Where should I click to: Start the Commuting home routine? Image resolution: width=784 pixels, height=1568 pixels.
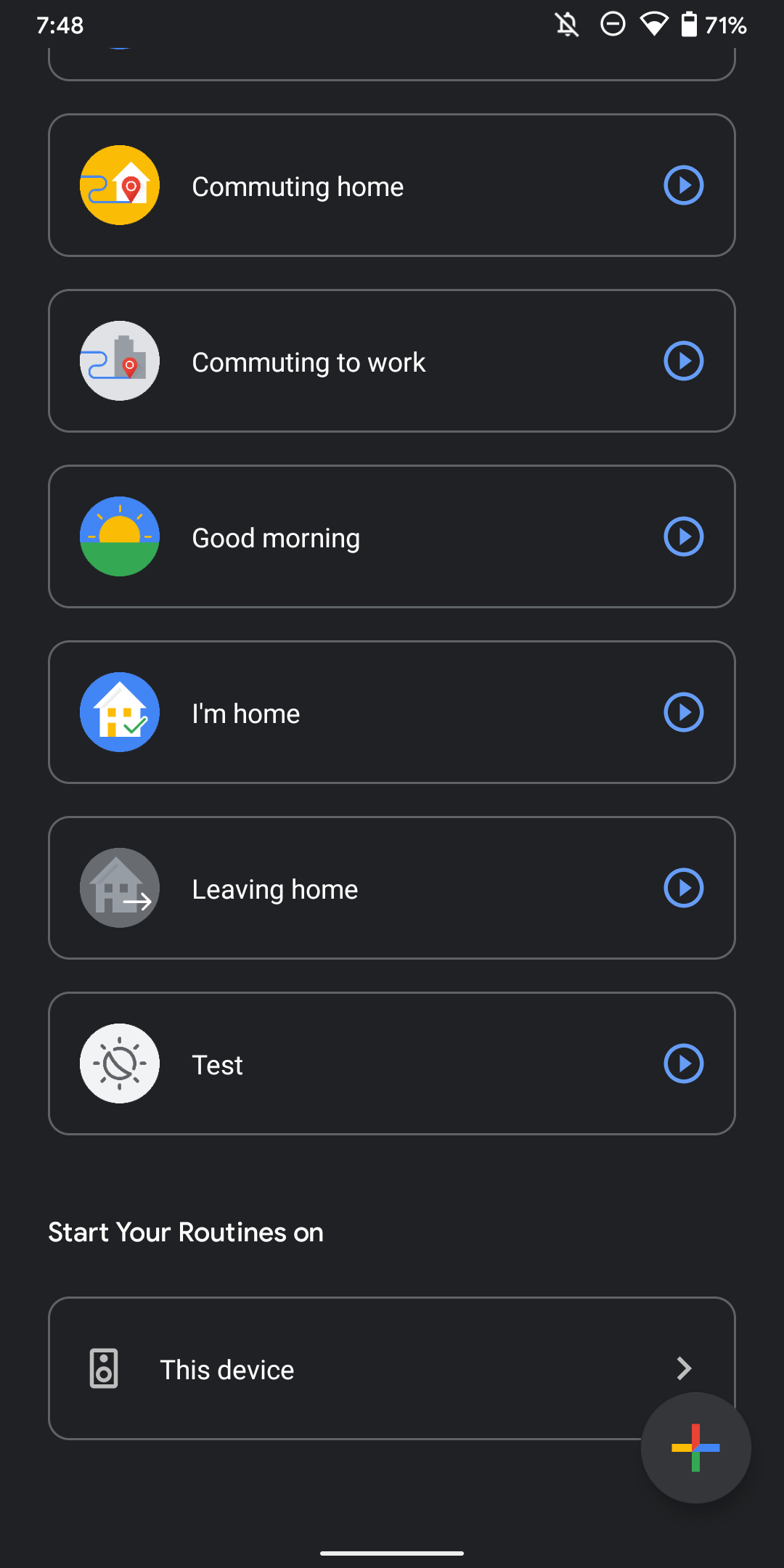pyautogui.click(x=683, y=186)
